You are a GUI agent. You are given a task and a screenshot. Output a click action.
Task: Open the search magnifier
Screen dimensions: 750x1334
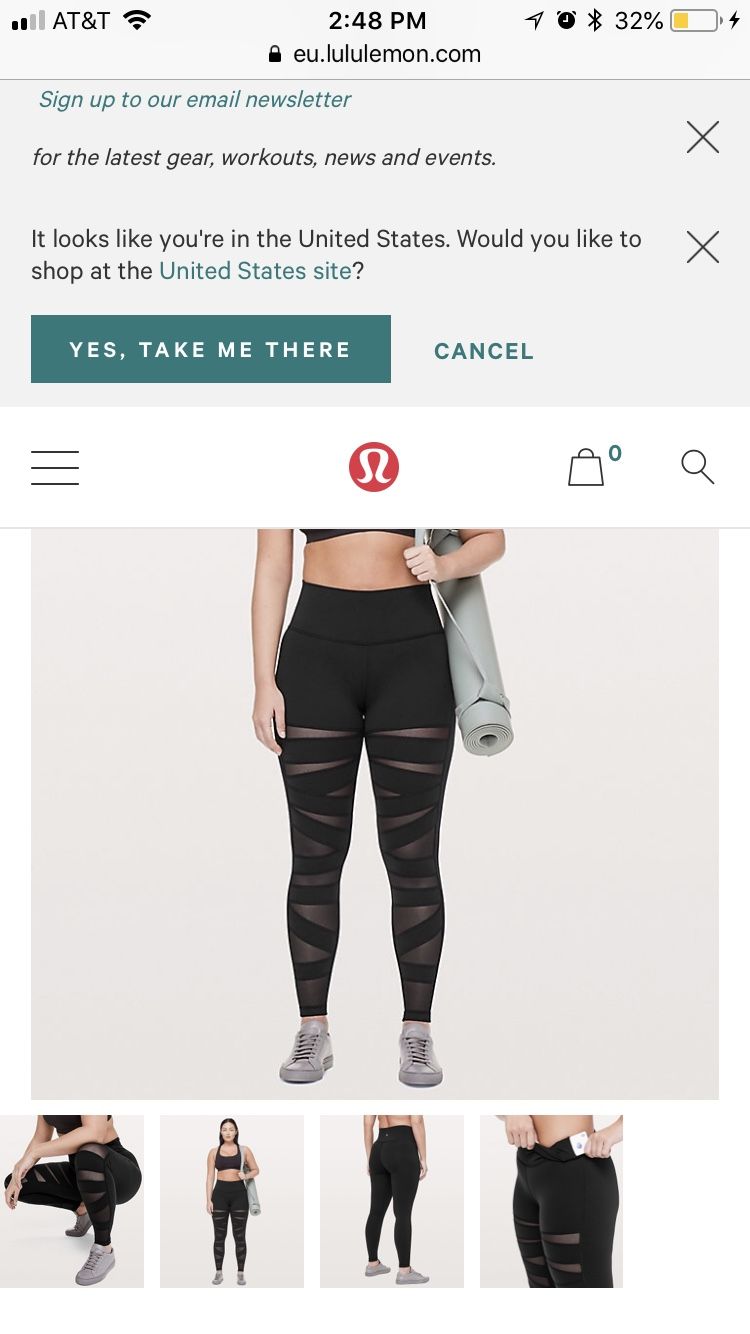pyautogui.click(x=697, y=467)
